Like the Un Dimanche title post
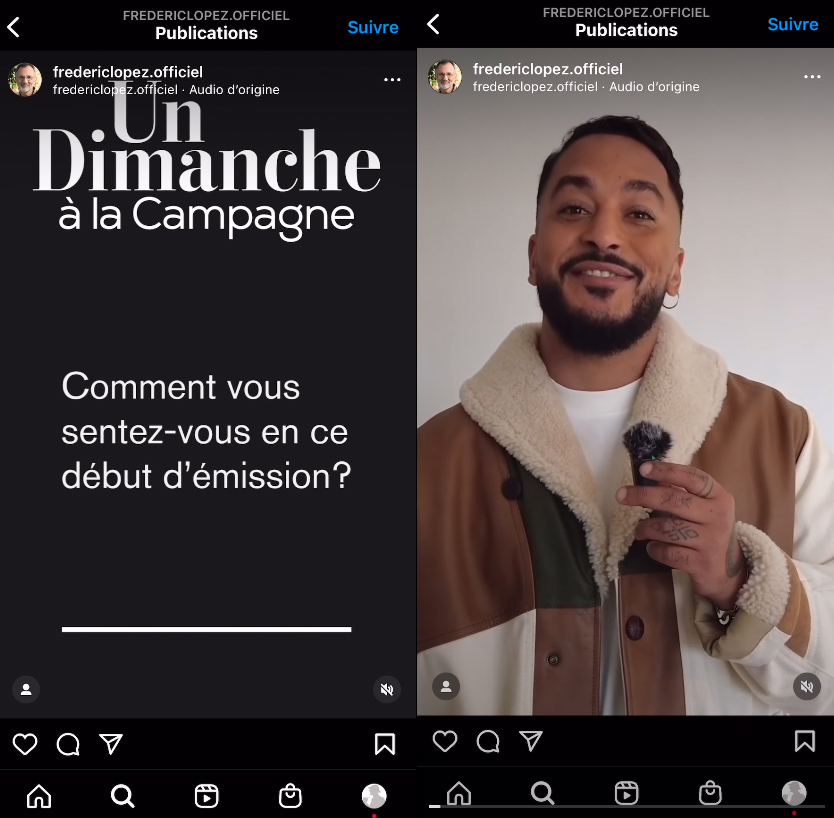The width and height of the screenshot is (834, 818). (25, 744)
